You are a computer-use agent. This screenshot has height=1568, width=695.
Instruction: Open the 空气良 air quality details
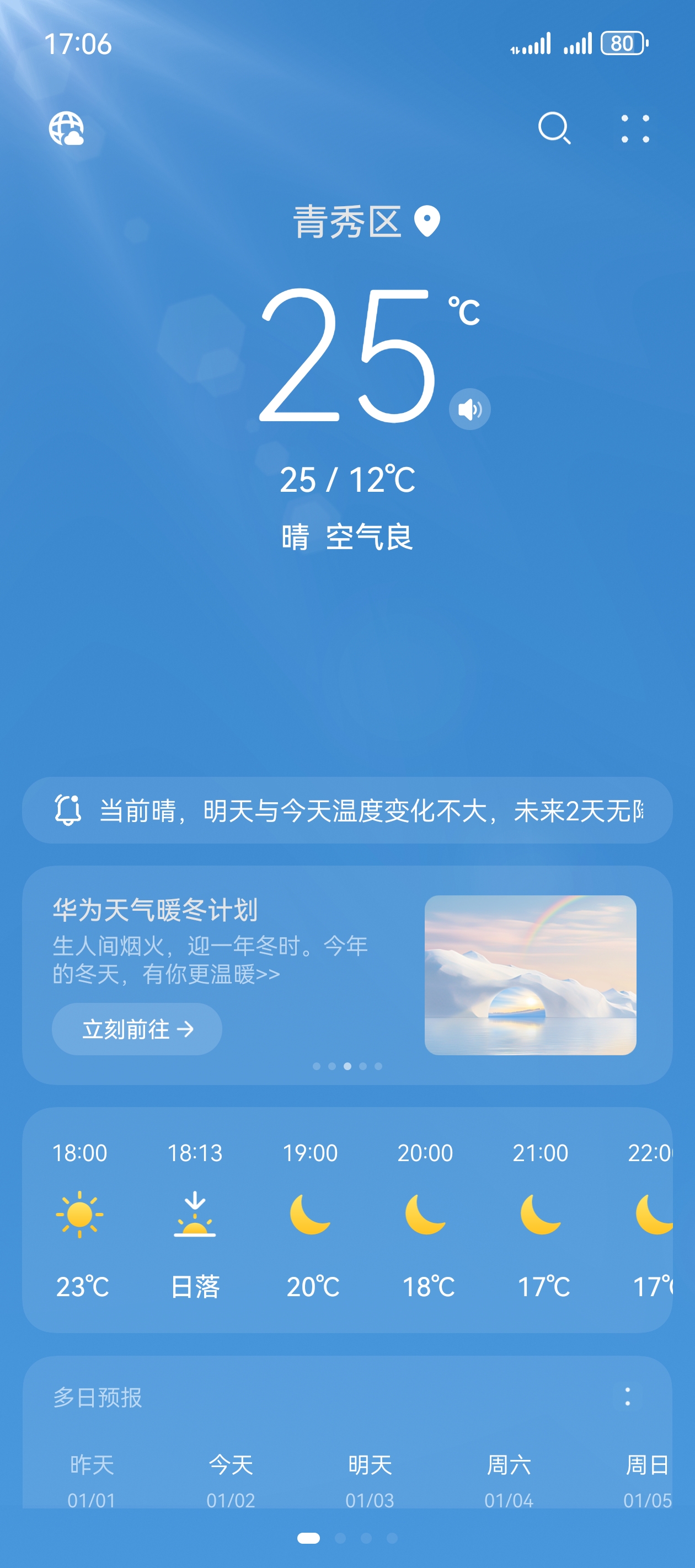click(x=369, y=537)
